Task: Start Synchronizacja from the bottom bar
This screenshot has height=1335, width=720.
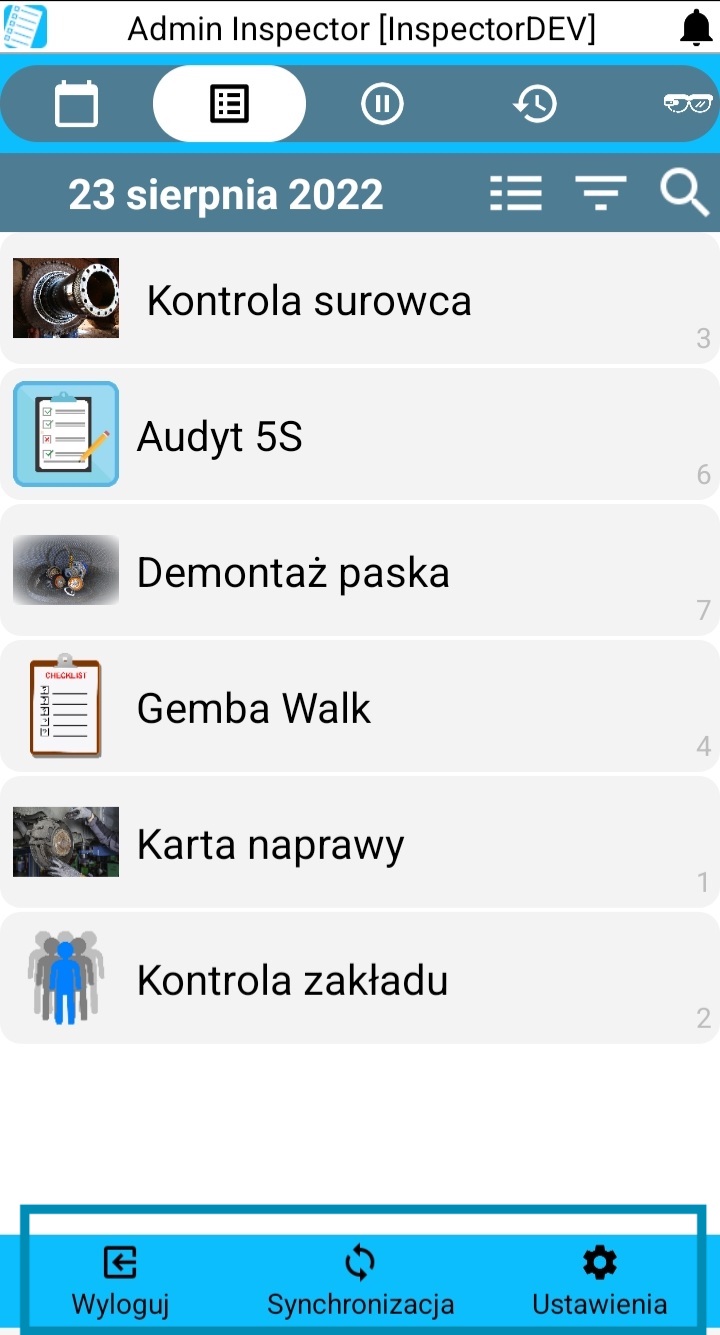Action: click(360, 1277)
